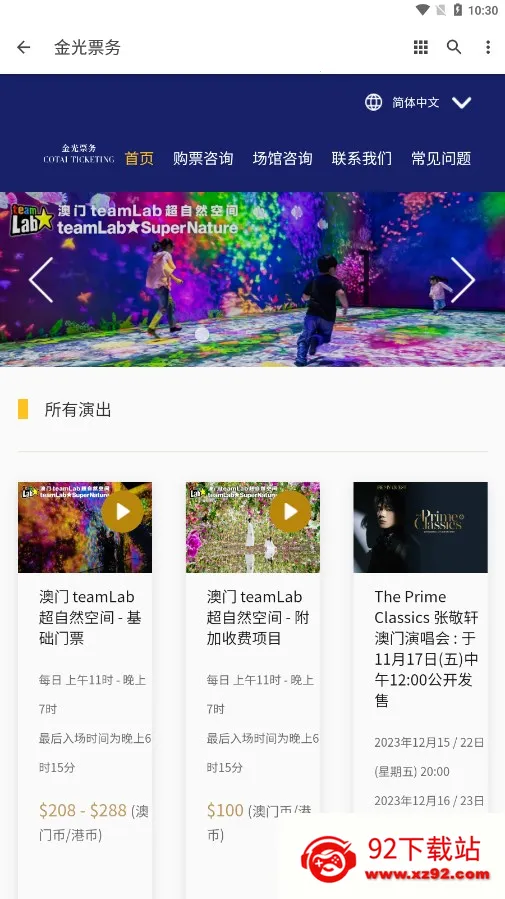The width and height of the screenshot is (505, 899).
Task: Open the apps grid icon
Action: [x=421, y=47]
